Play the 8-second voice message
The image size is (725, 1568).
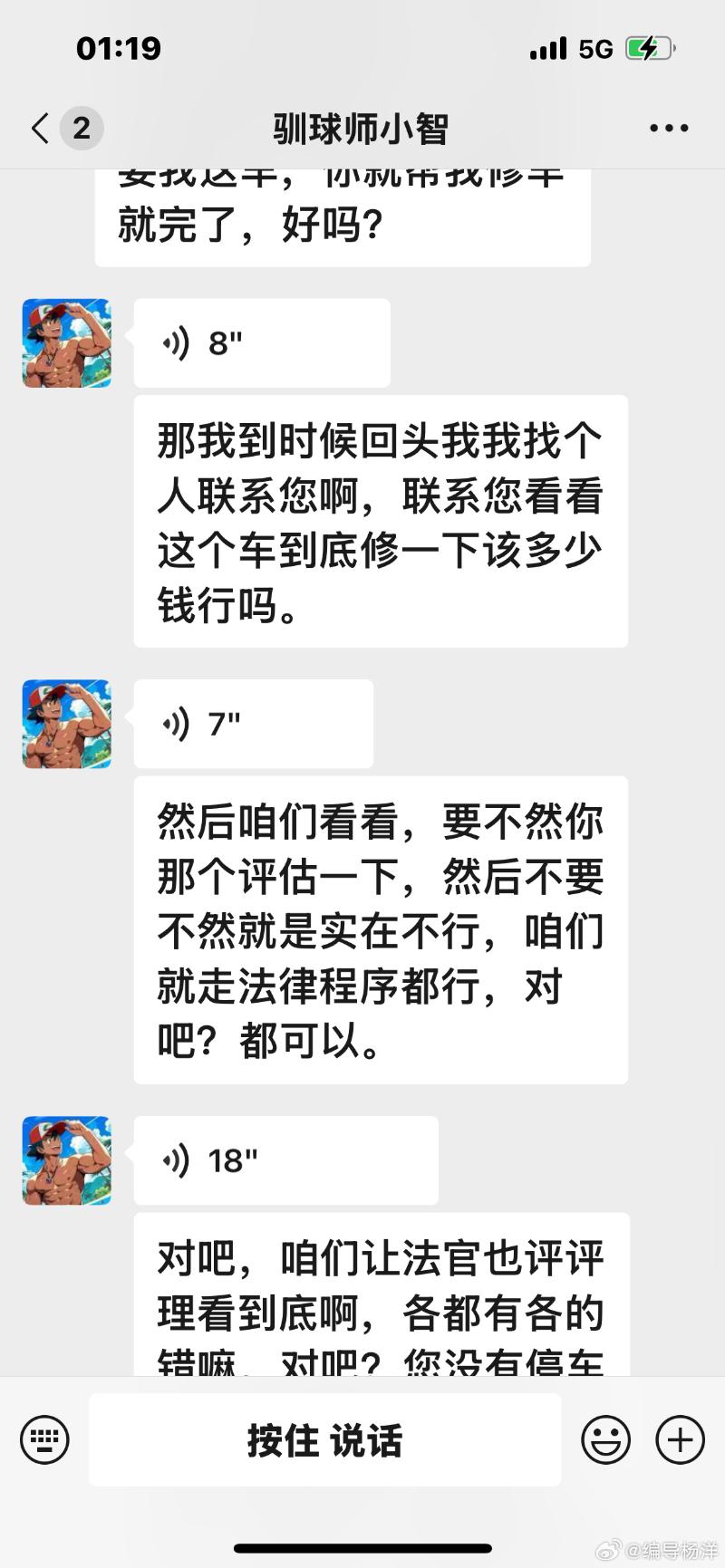(x=261, y=343)
